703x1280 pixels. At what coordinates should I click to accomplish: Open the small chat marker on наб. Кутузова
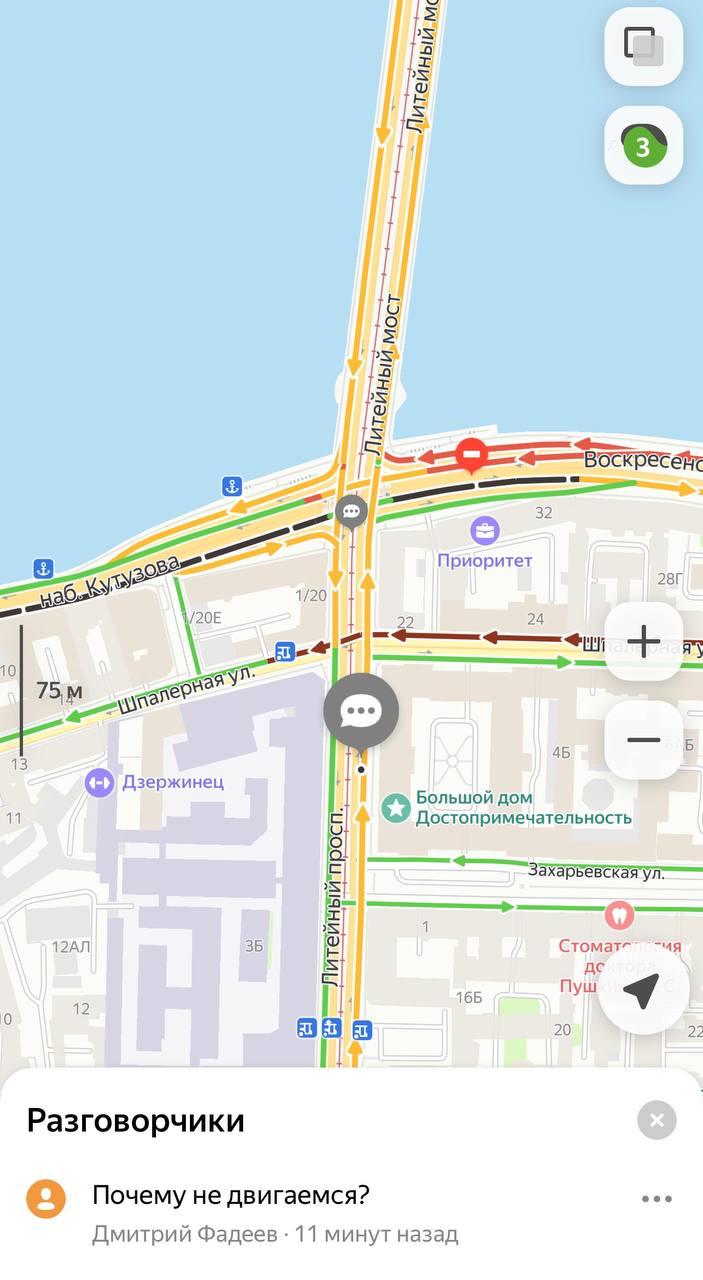[351, 512]
